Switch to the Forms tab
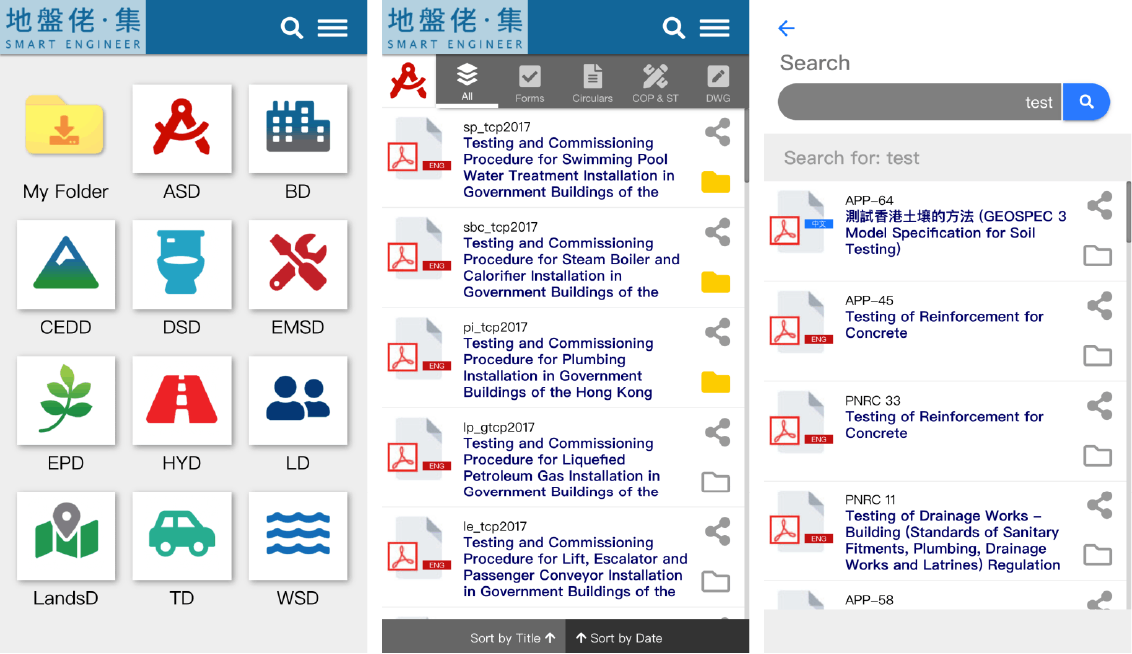This screenshot has height=654, width=1132. click(x=529, y=83)
